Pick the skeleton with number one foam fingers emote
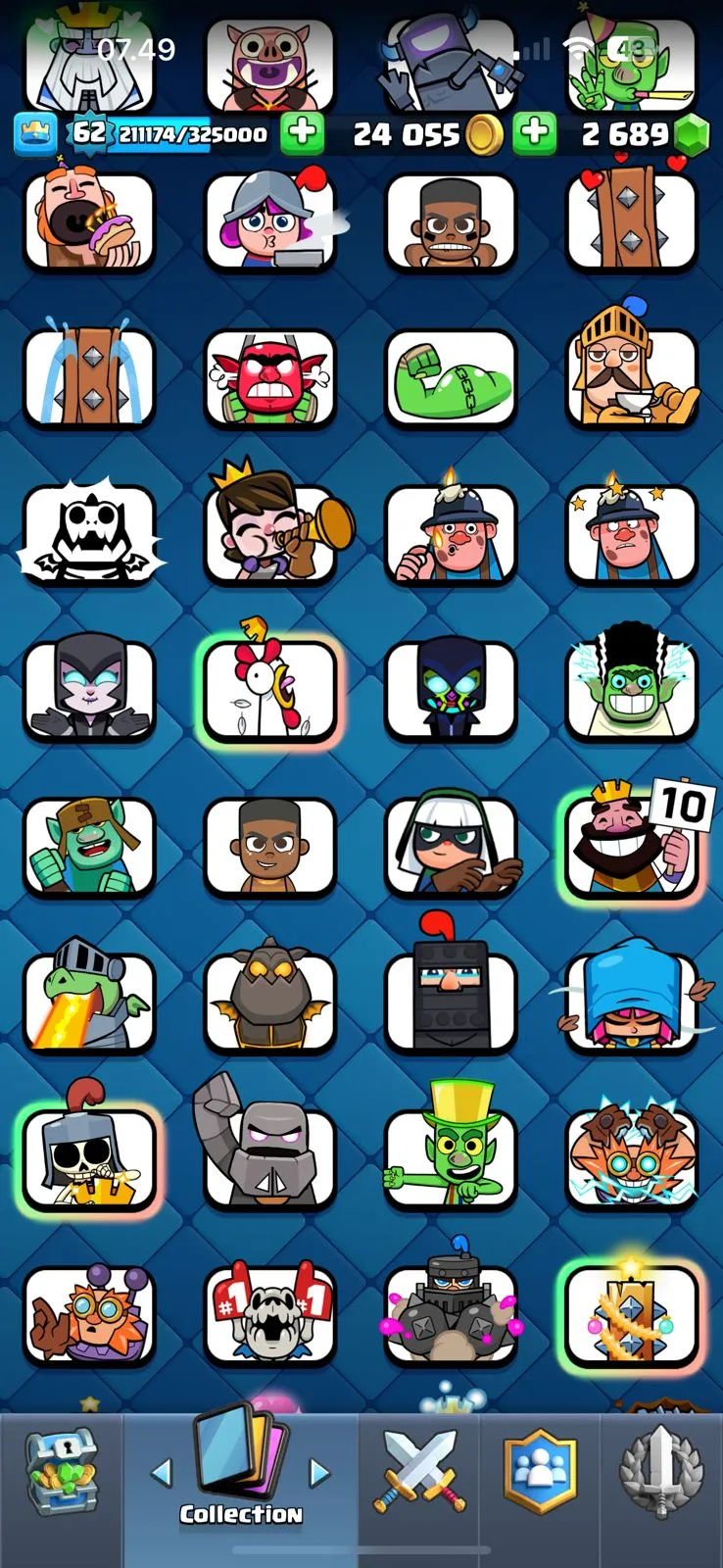 point(269,1313)
